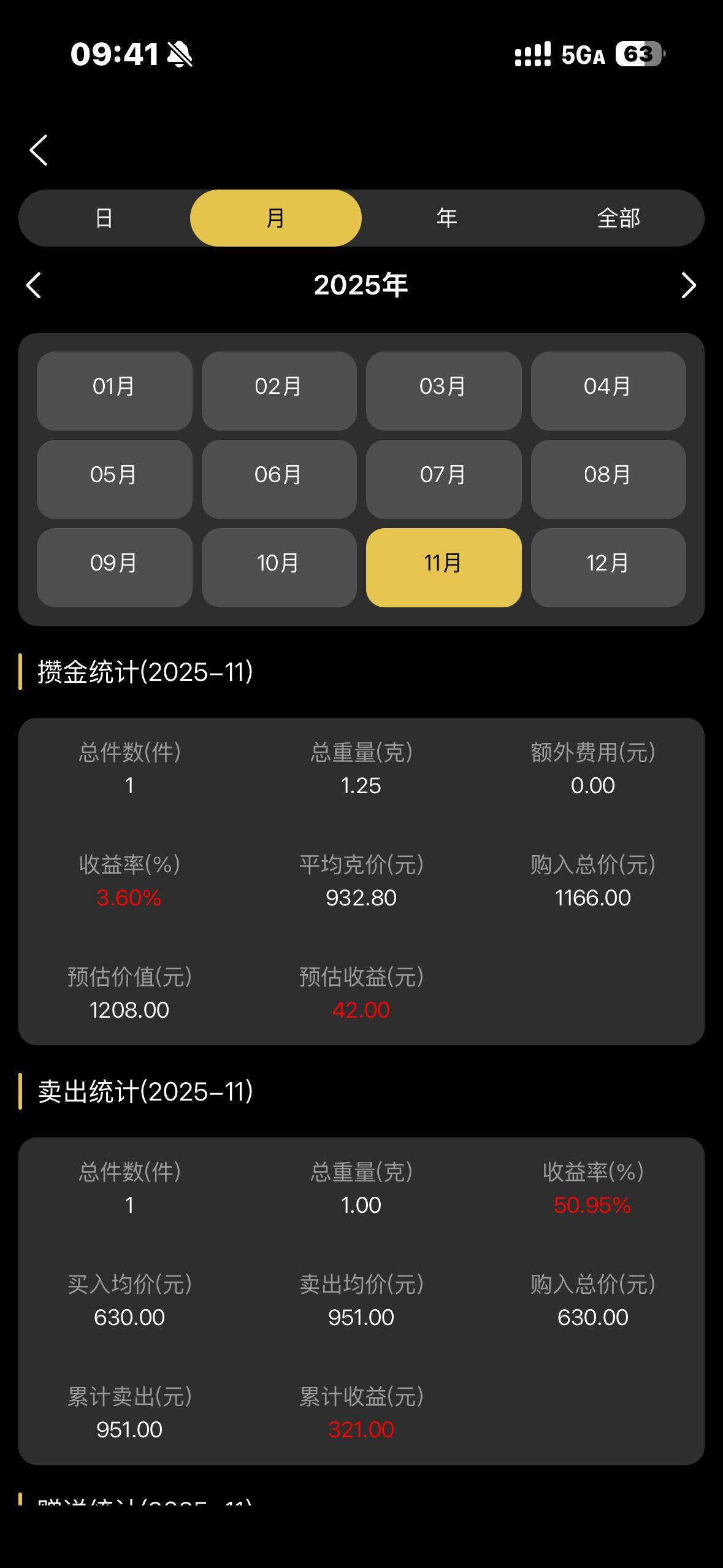Image resolution: width=723 pixels, height=1568 pixels.
Task: Go to previous year before 2025年
Action: [34, 285]
